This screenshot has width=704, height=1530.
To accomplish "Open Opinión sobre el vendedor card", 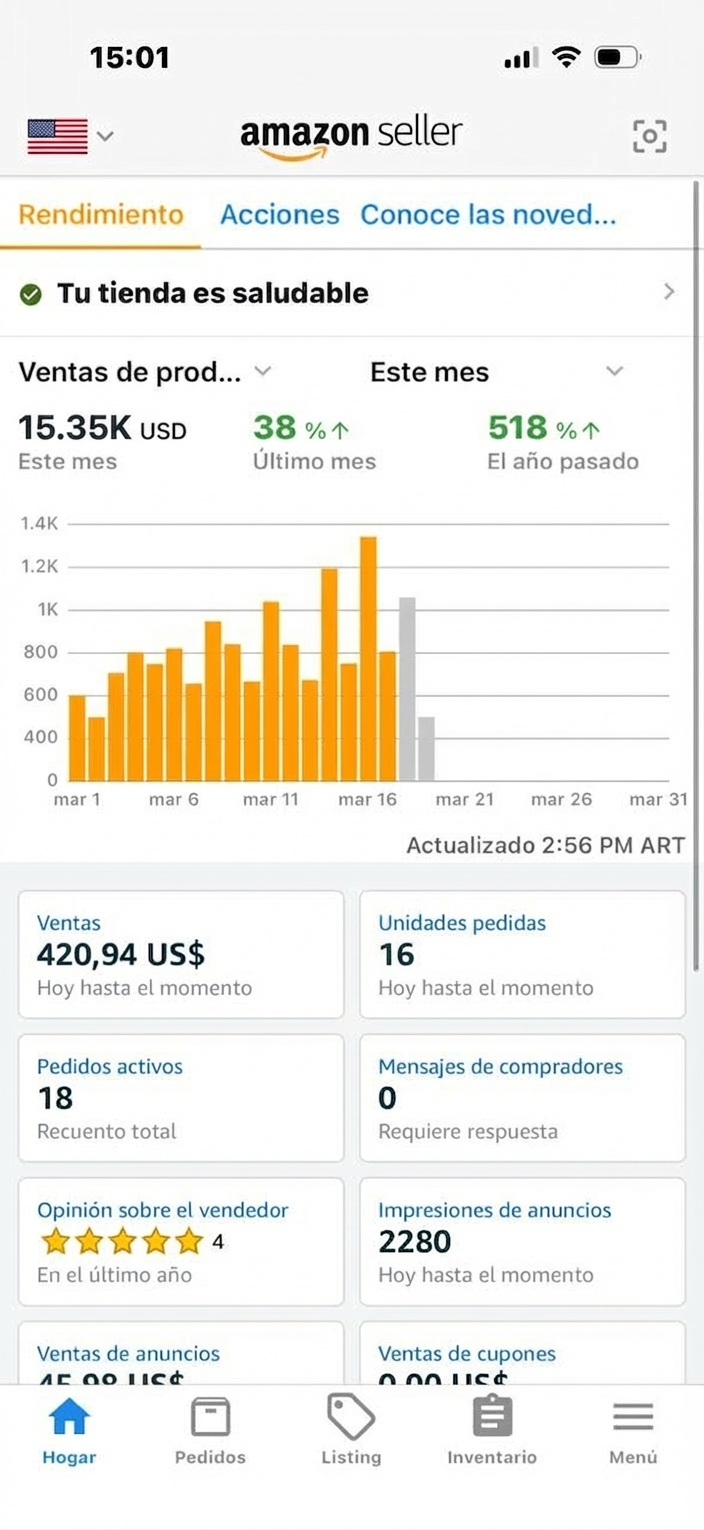I will click(x=181, y=1241).
